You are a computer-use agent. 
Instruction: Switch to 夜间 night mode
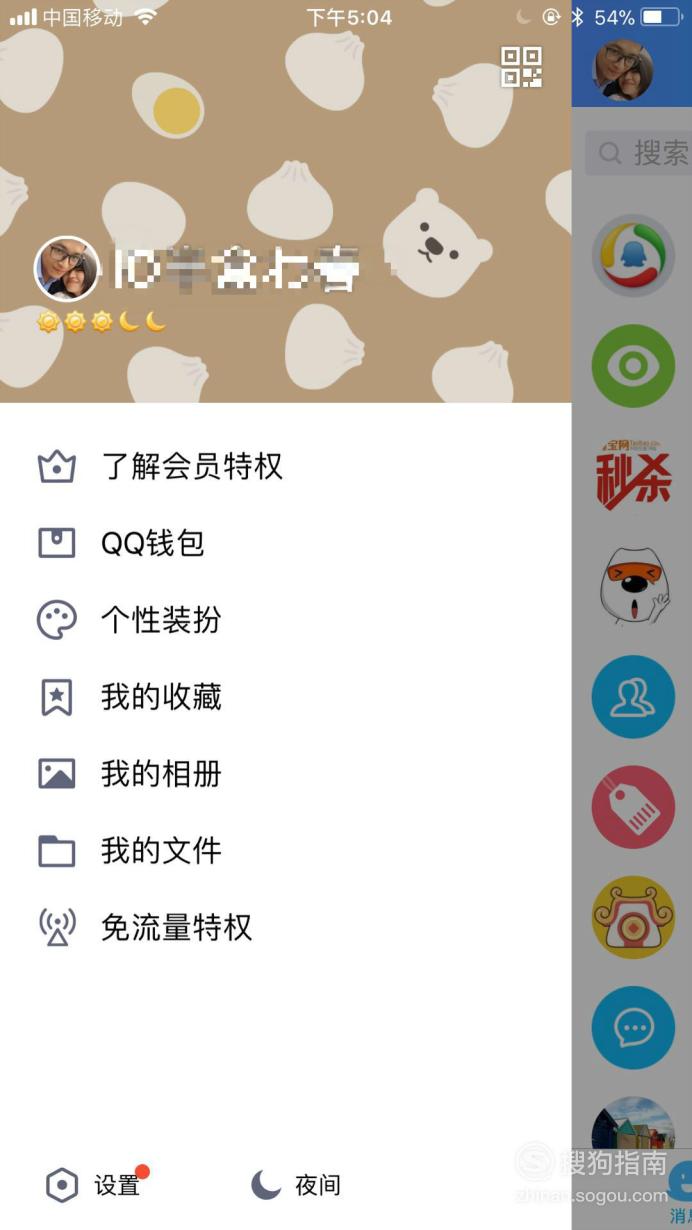click(296, 1186)
